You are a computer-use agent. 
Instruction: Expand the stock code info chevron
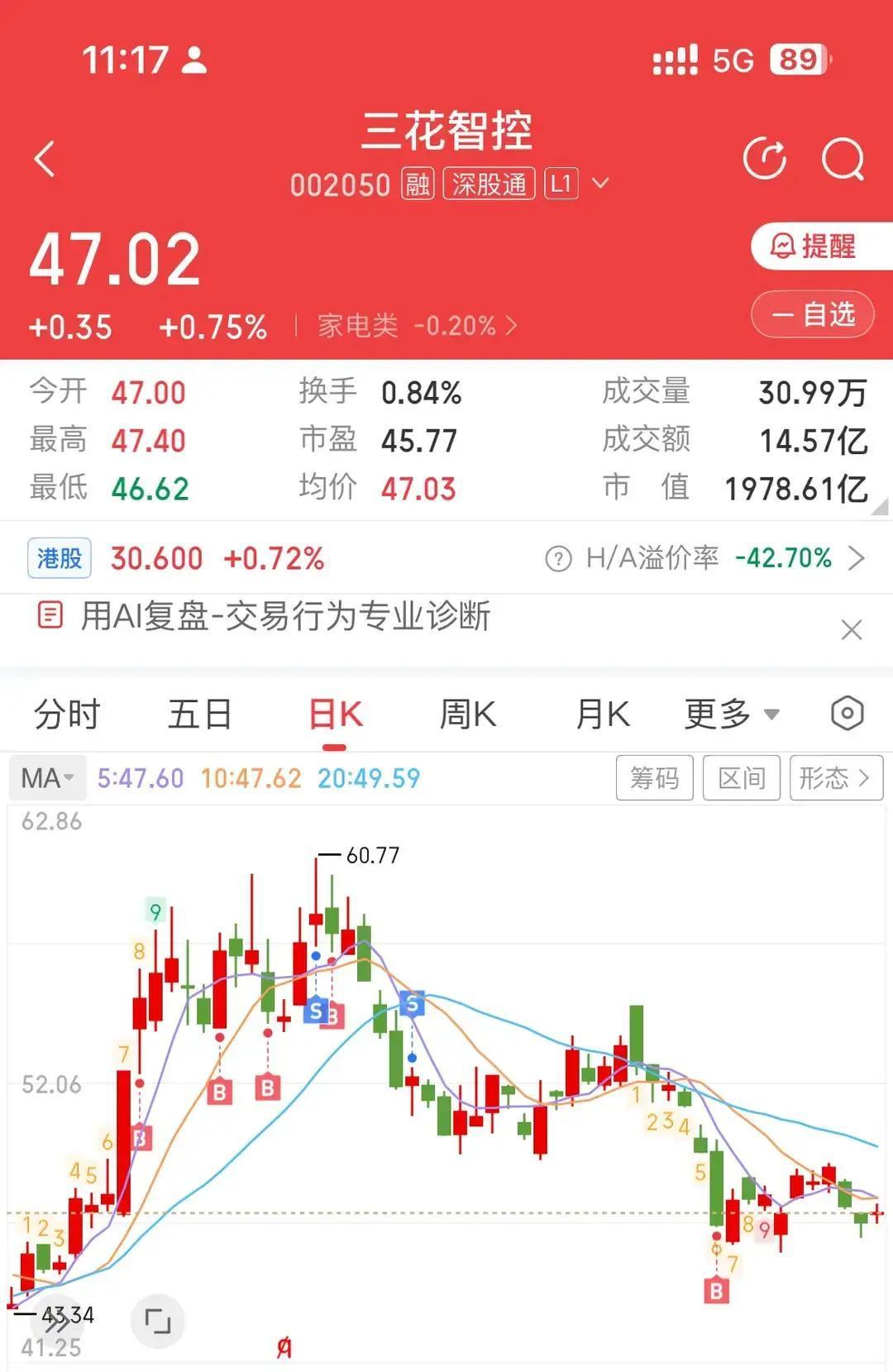pos(601,184)
